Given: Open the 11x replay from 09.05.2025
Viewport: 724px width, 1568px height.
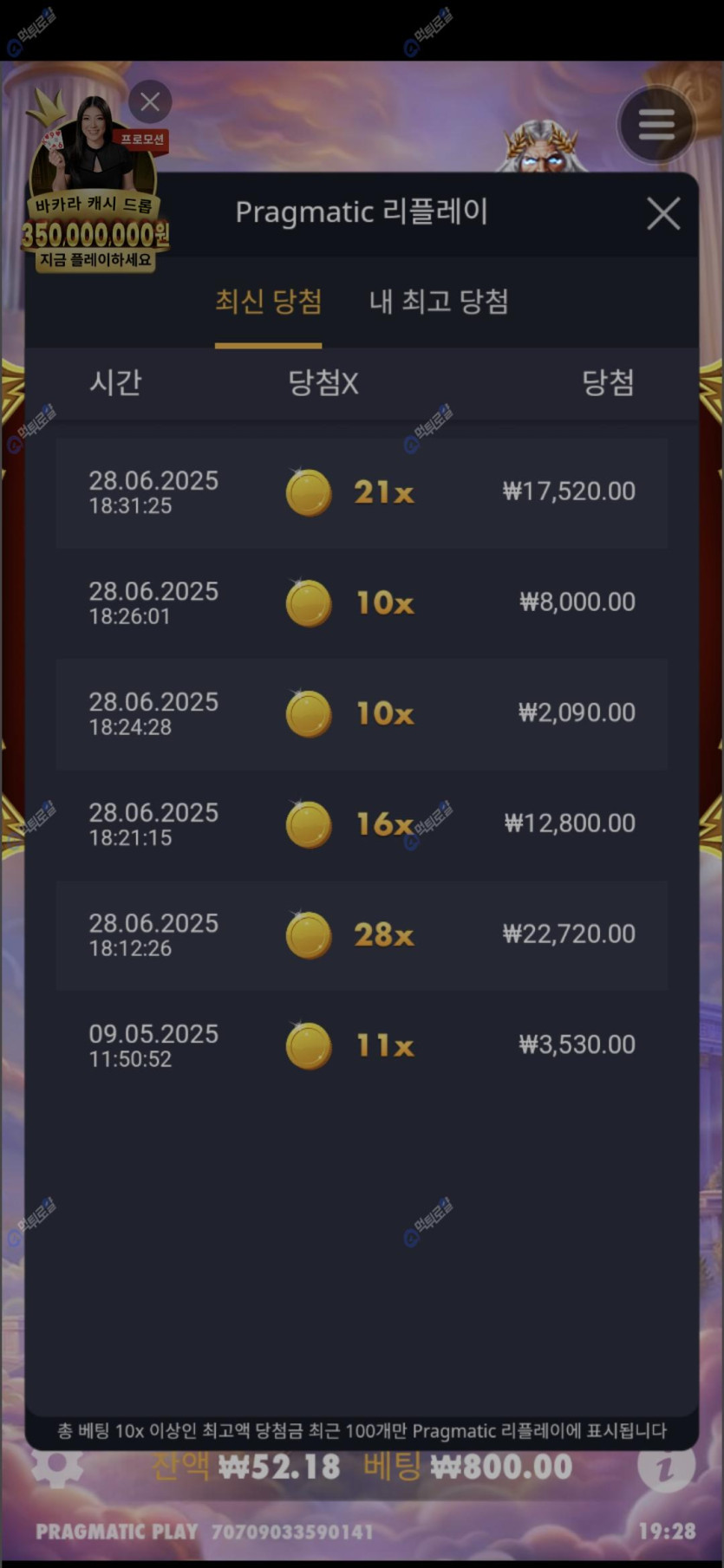Looking at the screenshot, I should click(x=362, y=1045).
